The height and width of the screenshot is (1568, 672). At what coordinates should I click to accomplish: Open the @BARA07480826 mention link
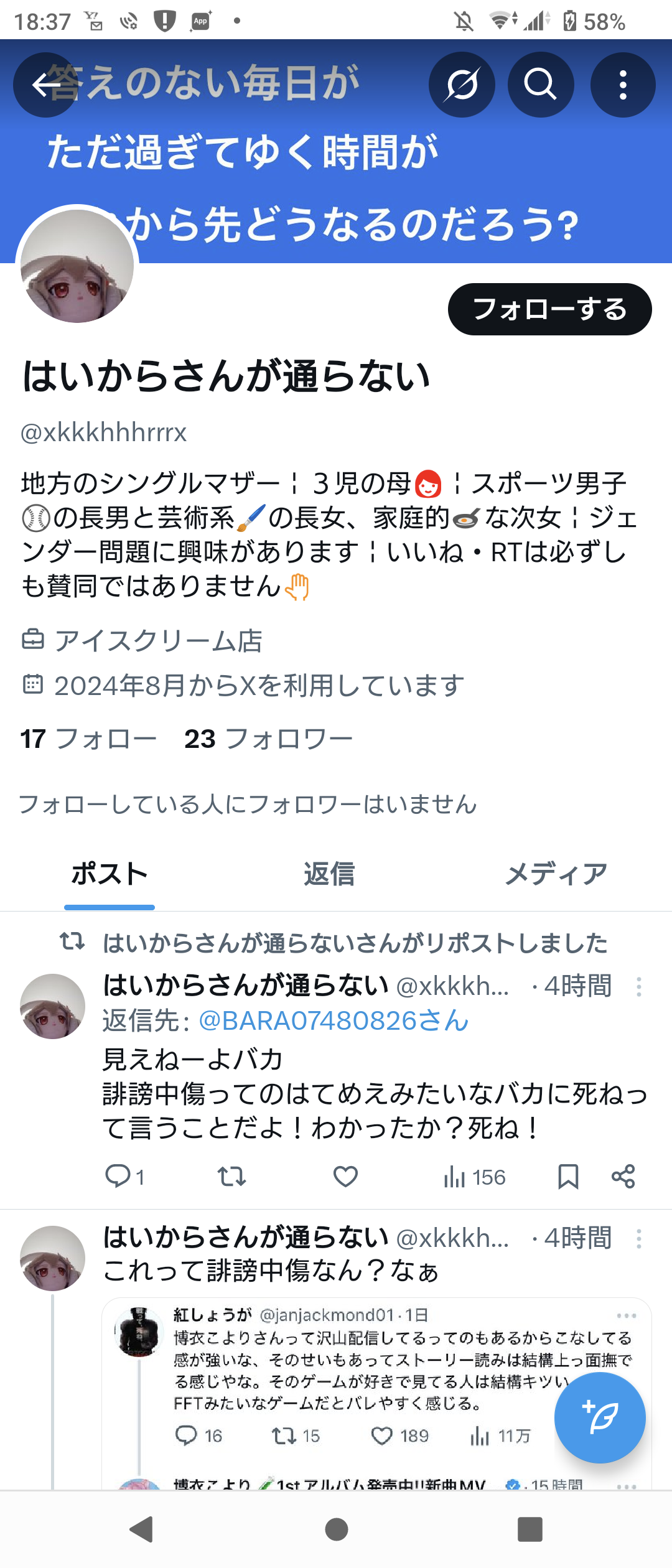point(334,1021)
